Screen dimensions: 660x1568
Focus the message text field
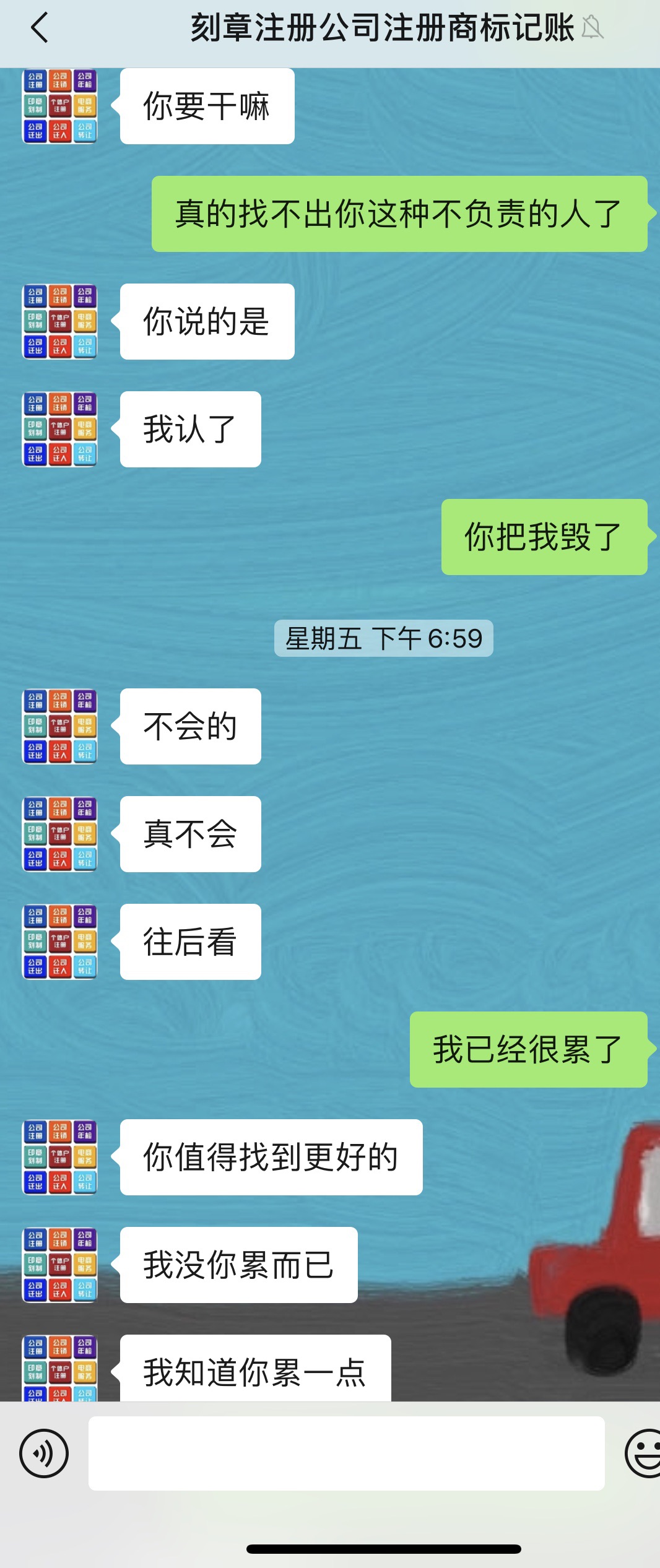(x=346, y=1453)
